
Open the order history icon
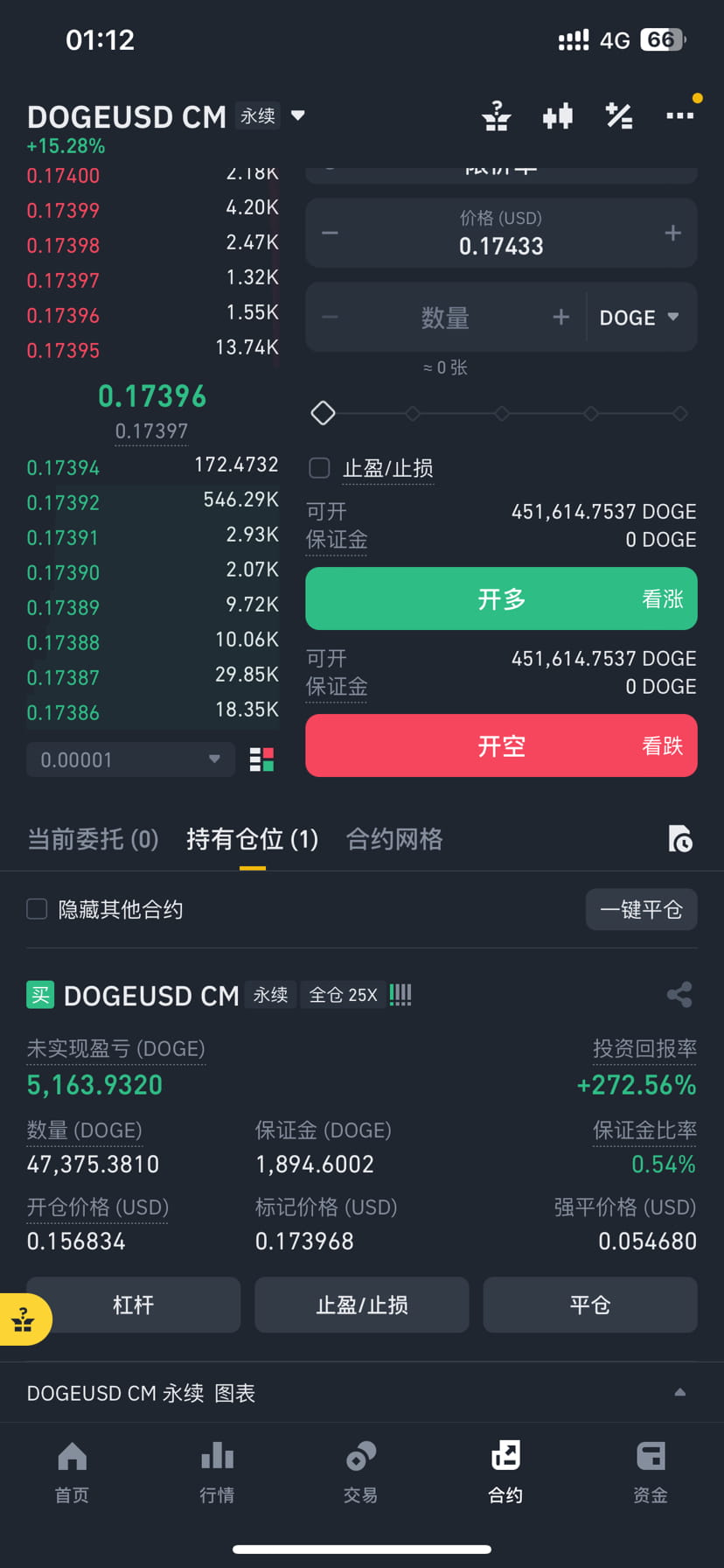(x=679, y=838)
